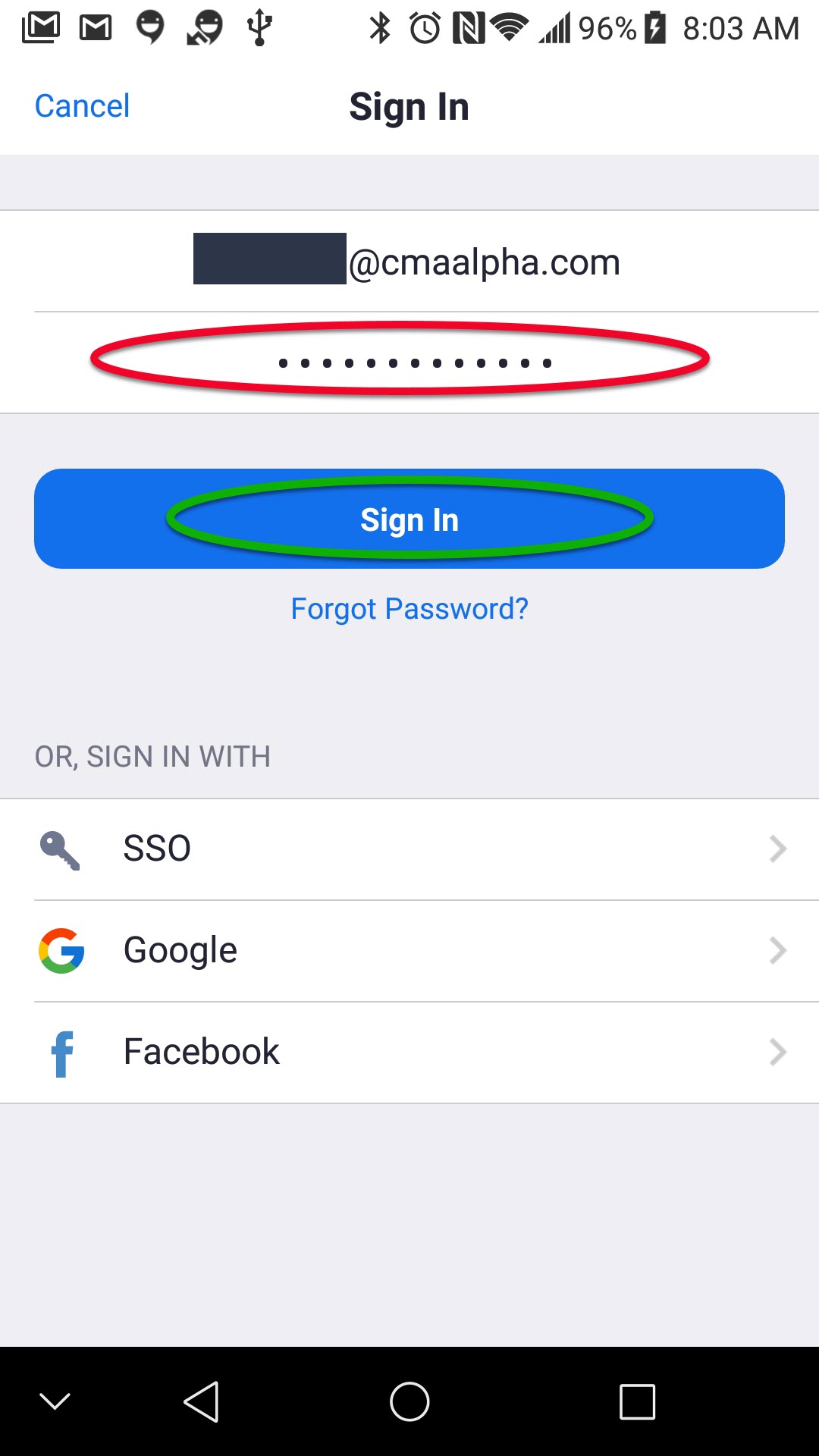
Task: Select Facebook sign-in option
Action: click(409, 1052)
